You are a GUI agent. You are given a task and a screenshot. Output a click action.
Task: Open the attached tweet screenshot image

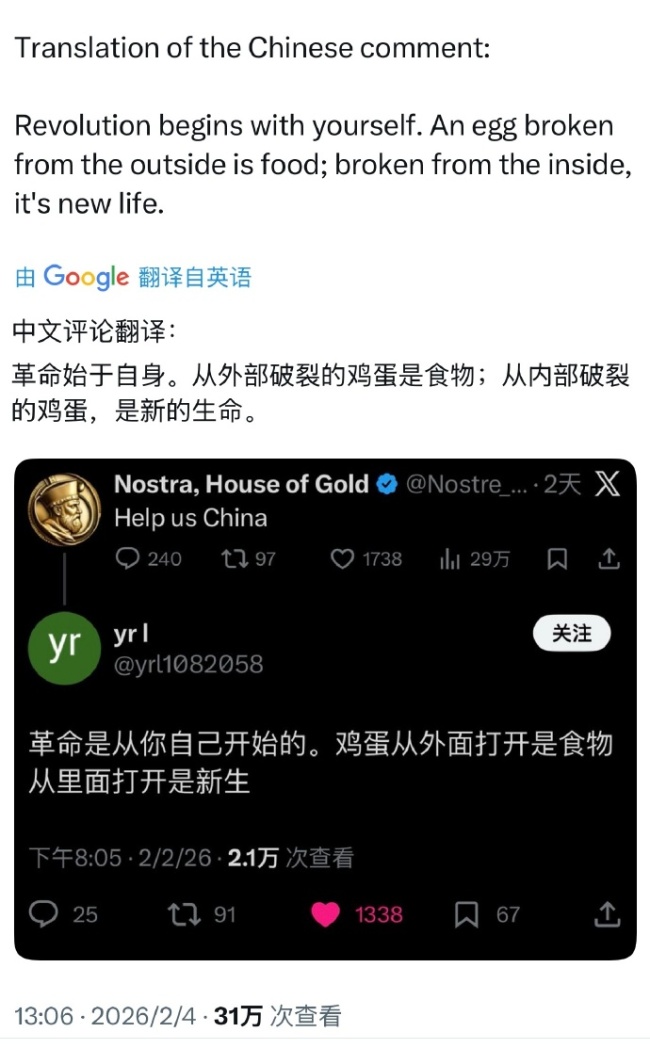pos(325,708)
